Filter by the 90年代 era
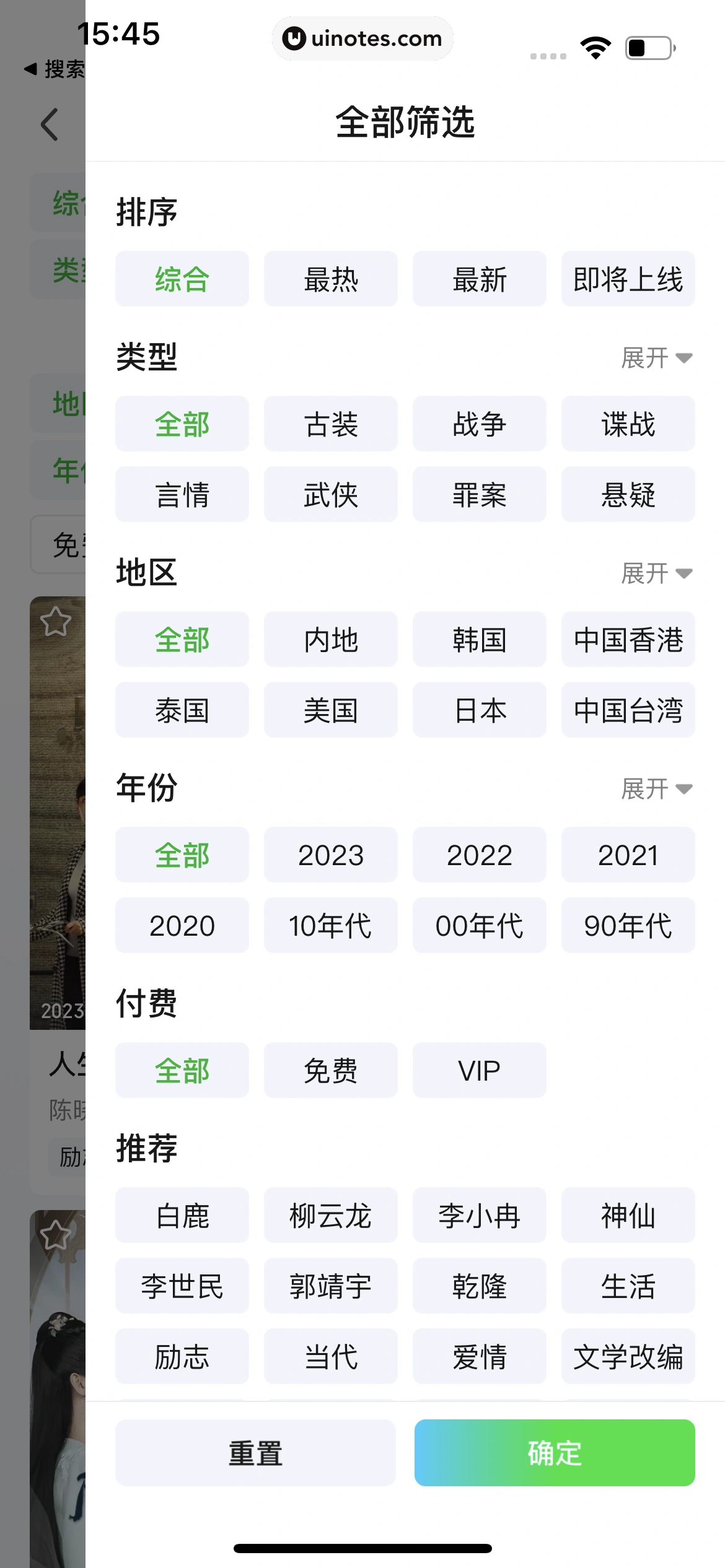Viewport: 725px width, 1568px height. [628, 925]
